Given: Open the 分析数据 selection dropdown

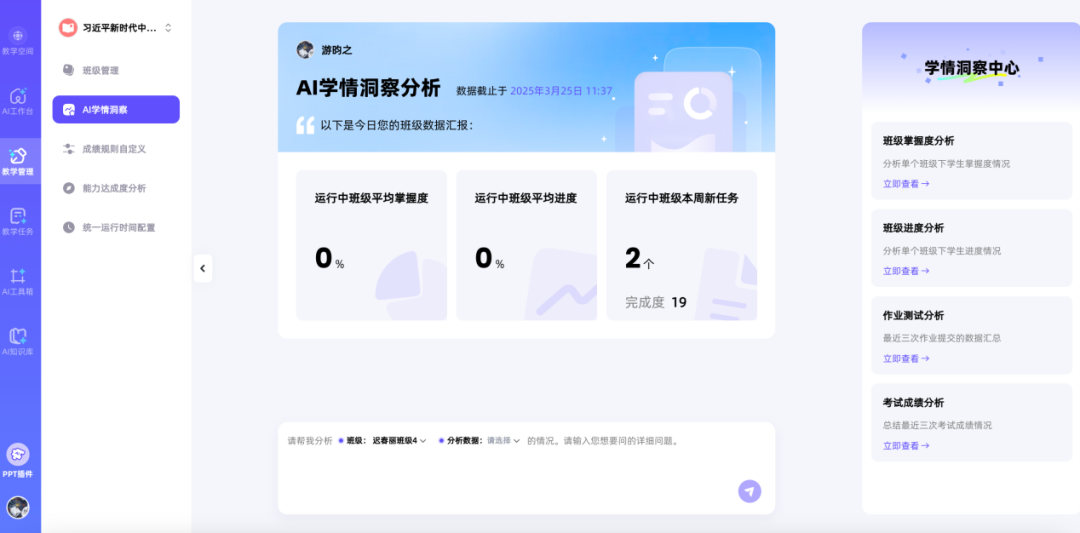Looking at the screenshot, I should coord(503,440).
